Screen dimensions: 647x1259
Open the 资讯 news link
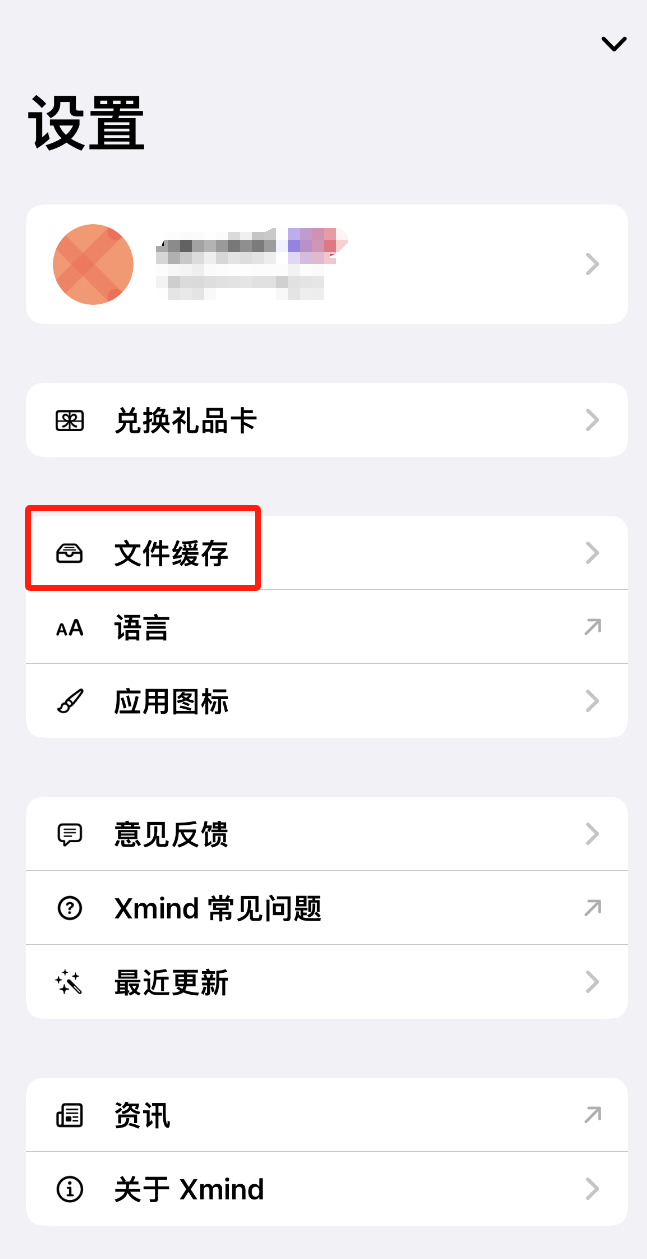coord(327,1115)
